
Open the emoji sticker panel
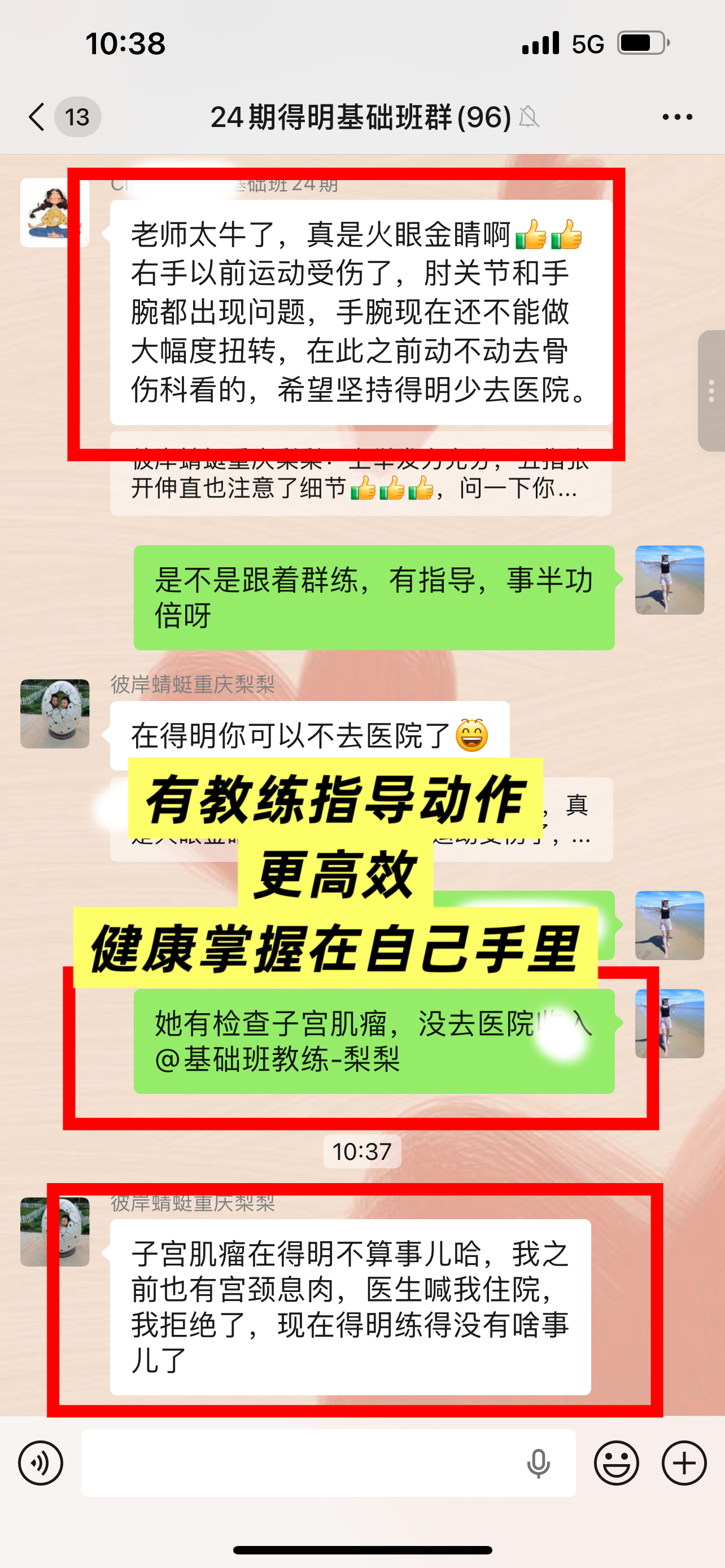[616, 1462]
